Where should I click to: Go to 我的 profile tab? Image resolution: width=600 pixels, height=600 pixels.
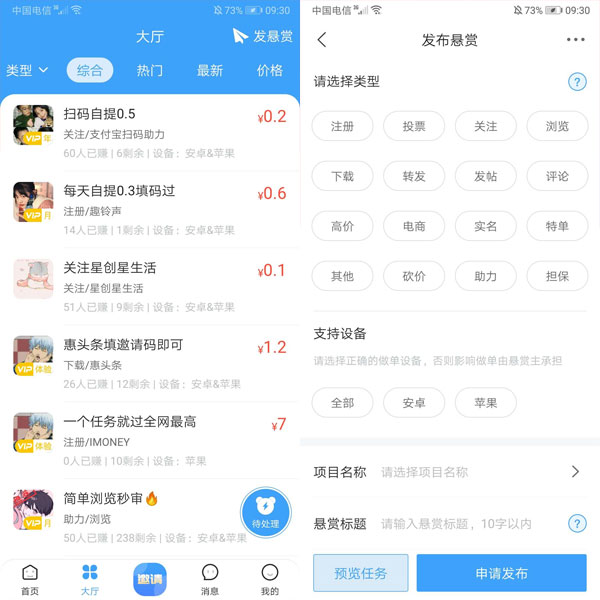tap(270, 579)
